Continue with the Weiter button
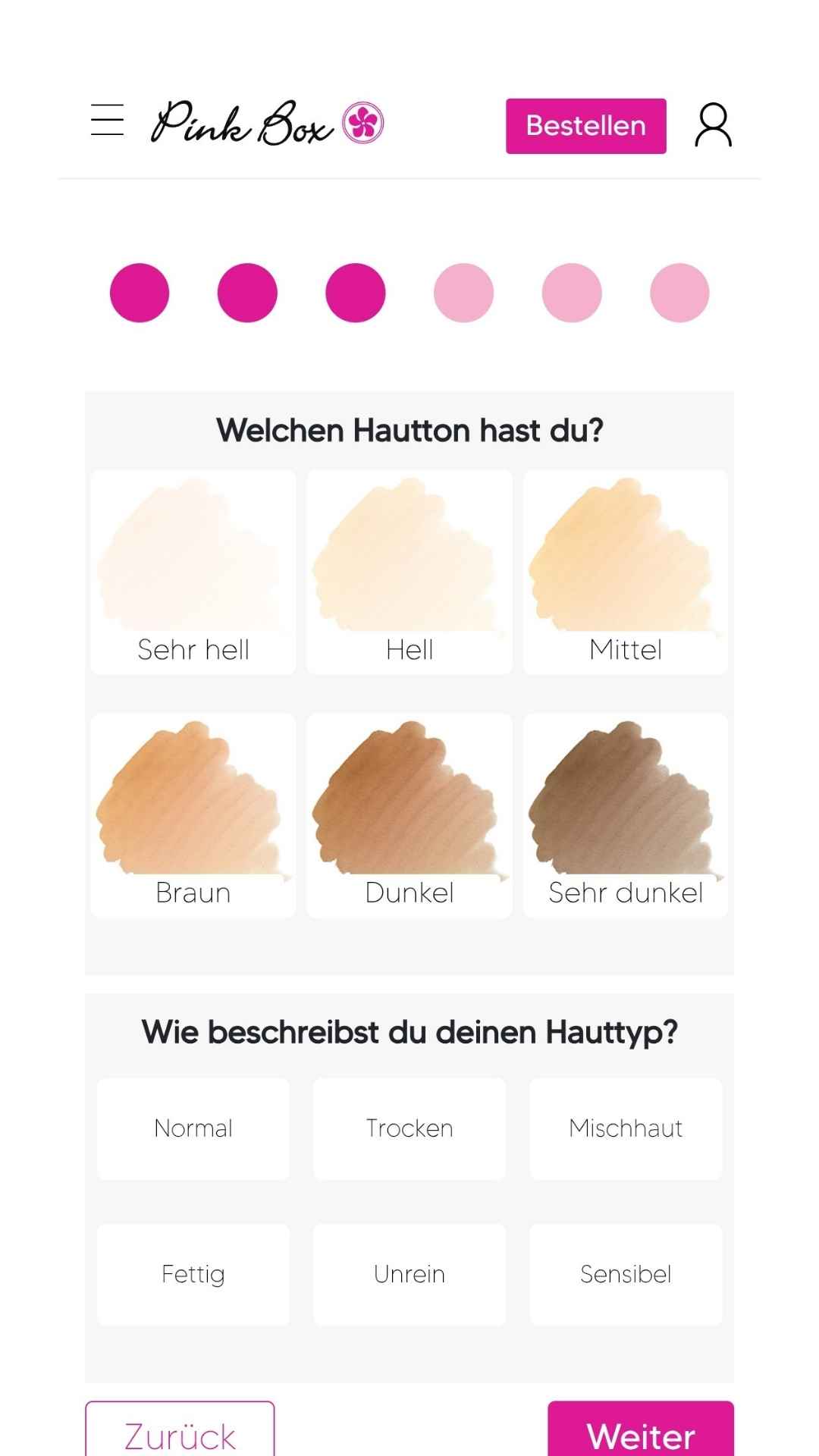 point(641,1432)
